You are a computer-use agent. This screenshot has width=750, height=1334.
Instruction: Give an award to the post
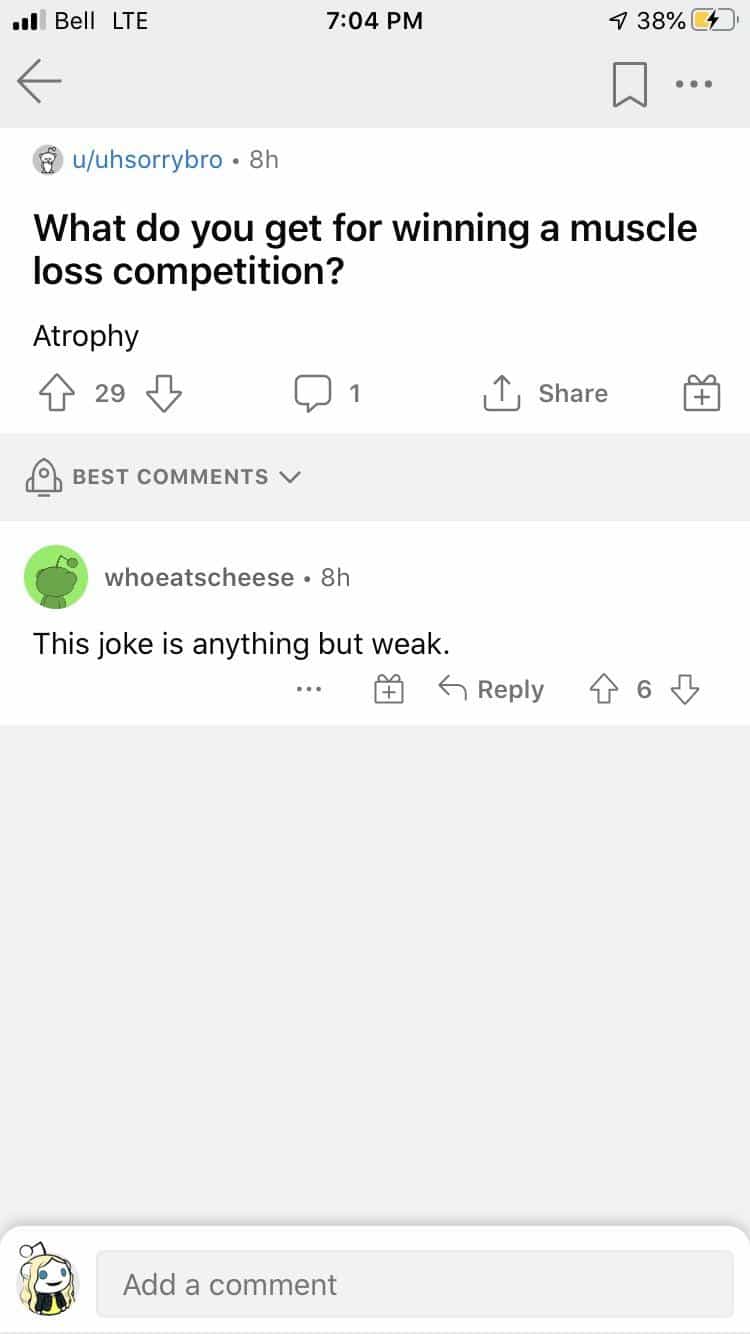pyautogui.click(x=701, y=394)
